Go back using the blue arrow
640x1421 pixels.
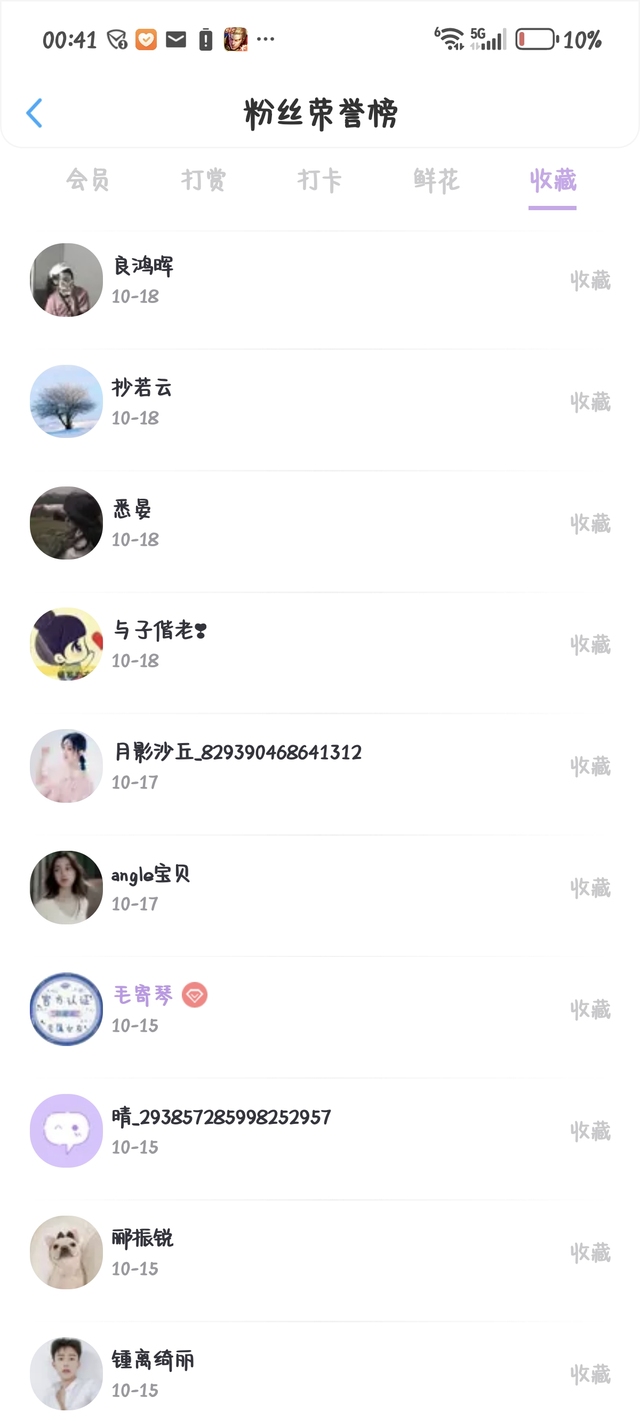34,113
